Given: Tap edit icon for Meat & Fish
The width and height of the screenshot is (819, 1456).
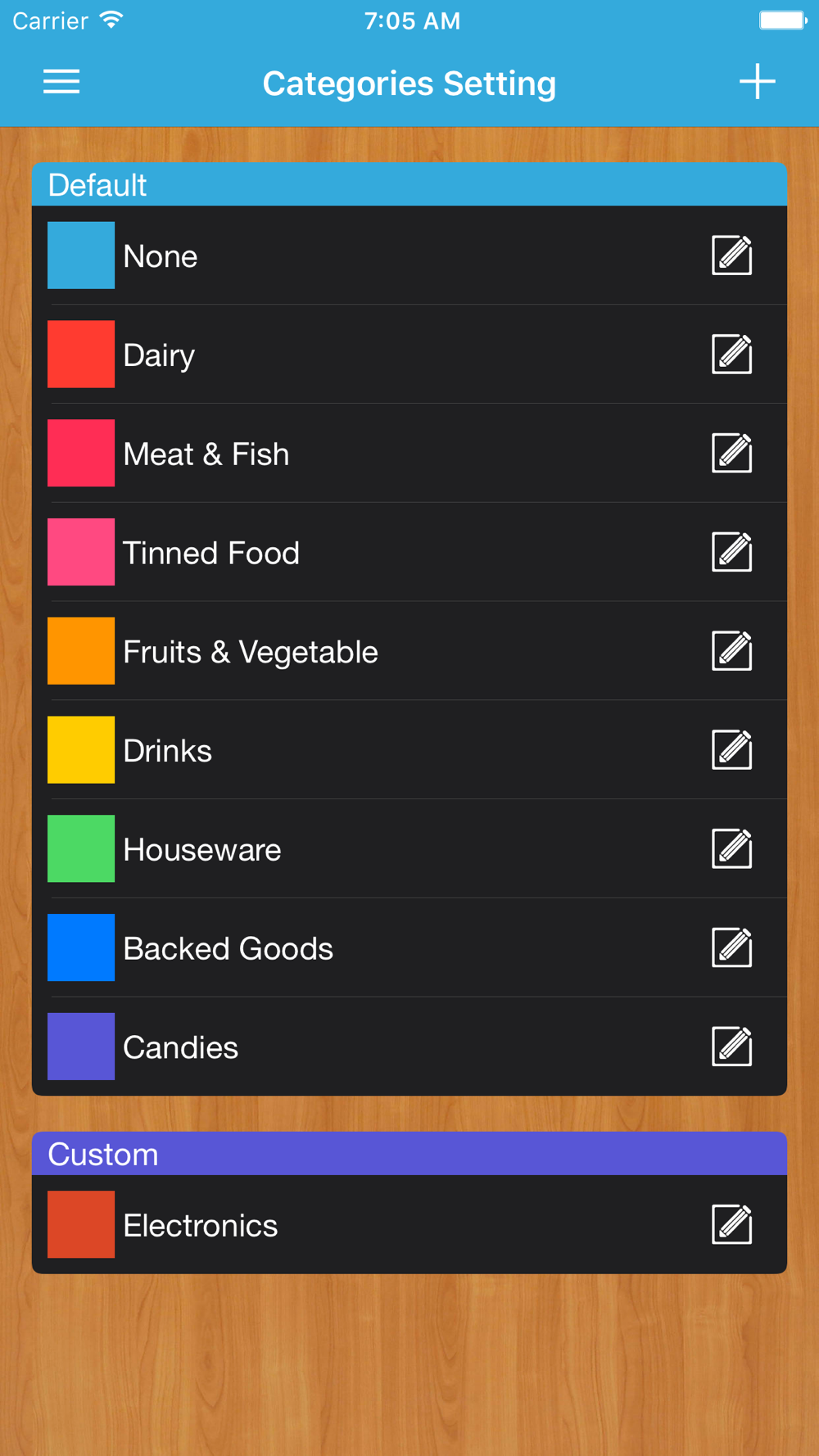Looking at the screenshot, I should tap(732, 453).
